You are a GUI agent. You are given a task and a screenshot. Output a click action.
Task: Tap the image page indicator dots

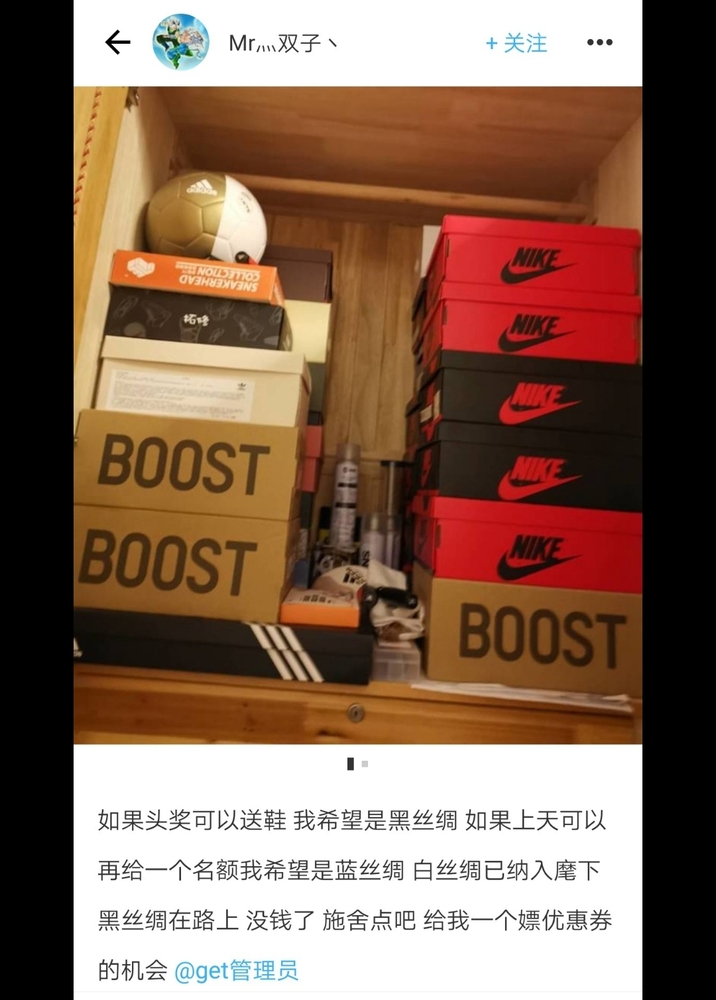tap(358, 764)
